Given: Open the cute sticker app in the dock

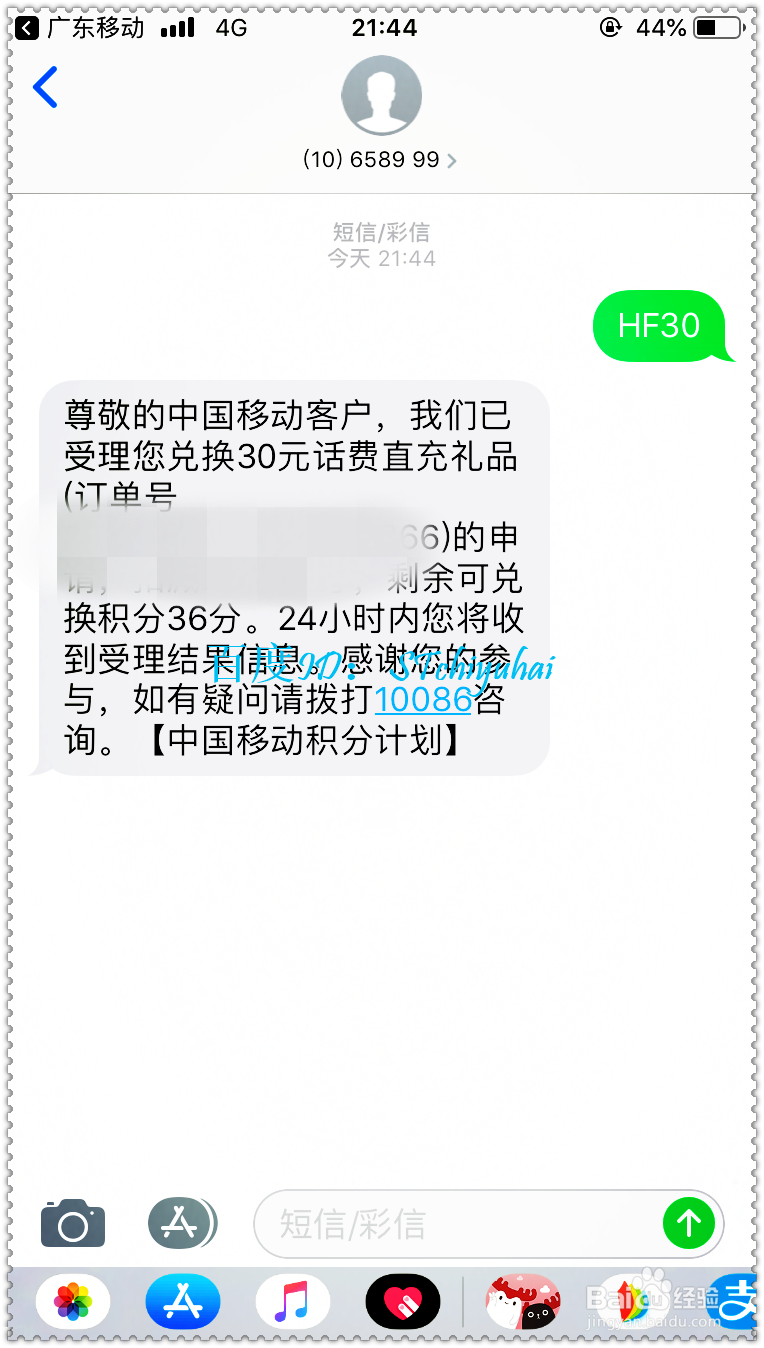Looking at the screenshot, I should 522,1301.
